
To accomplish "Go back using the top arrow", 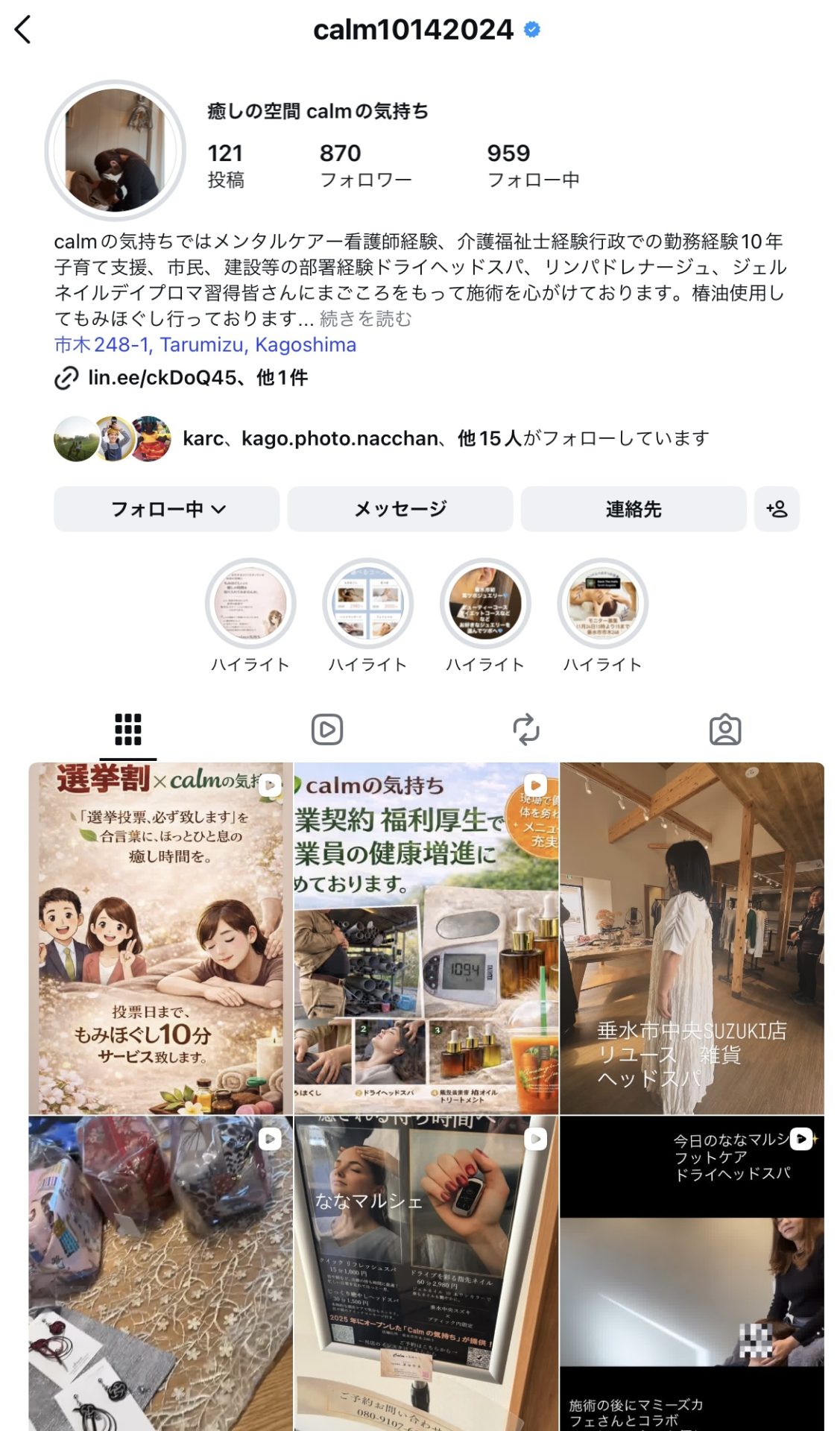I will pos(23,30).
